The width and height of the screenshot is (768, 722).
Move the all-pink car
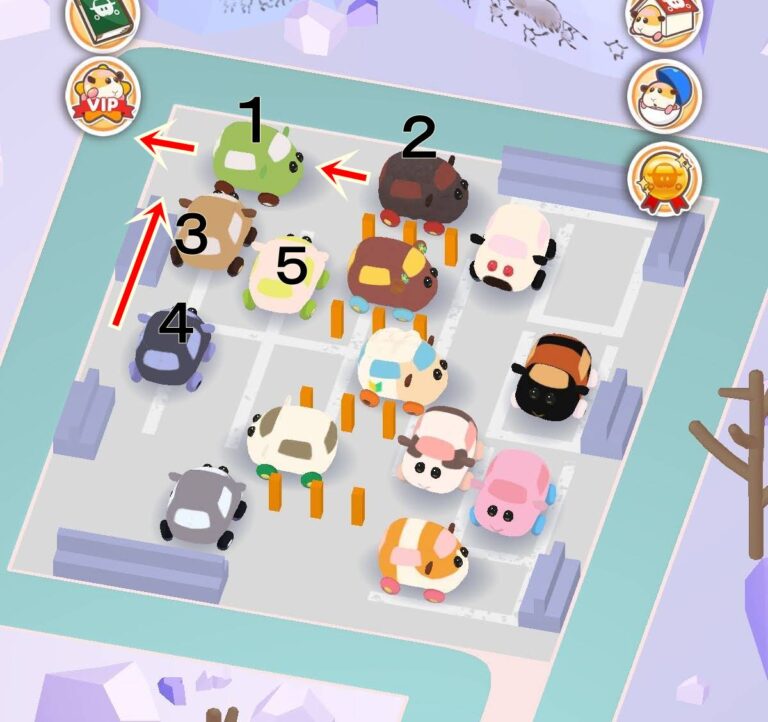click(x=512, y=493)
